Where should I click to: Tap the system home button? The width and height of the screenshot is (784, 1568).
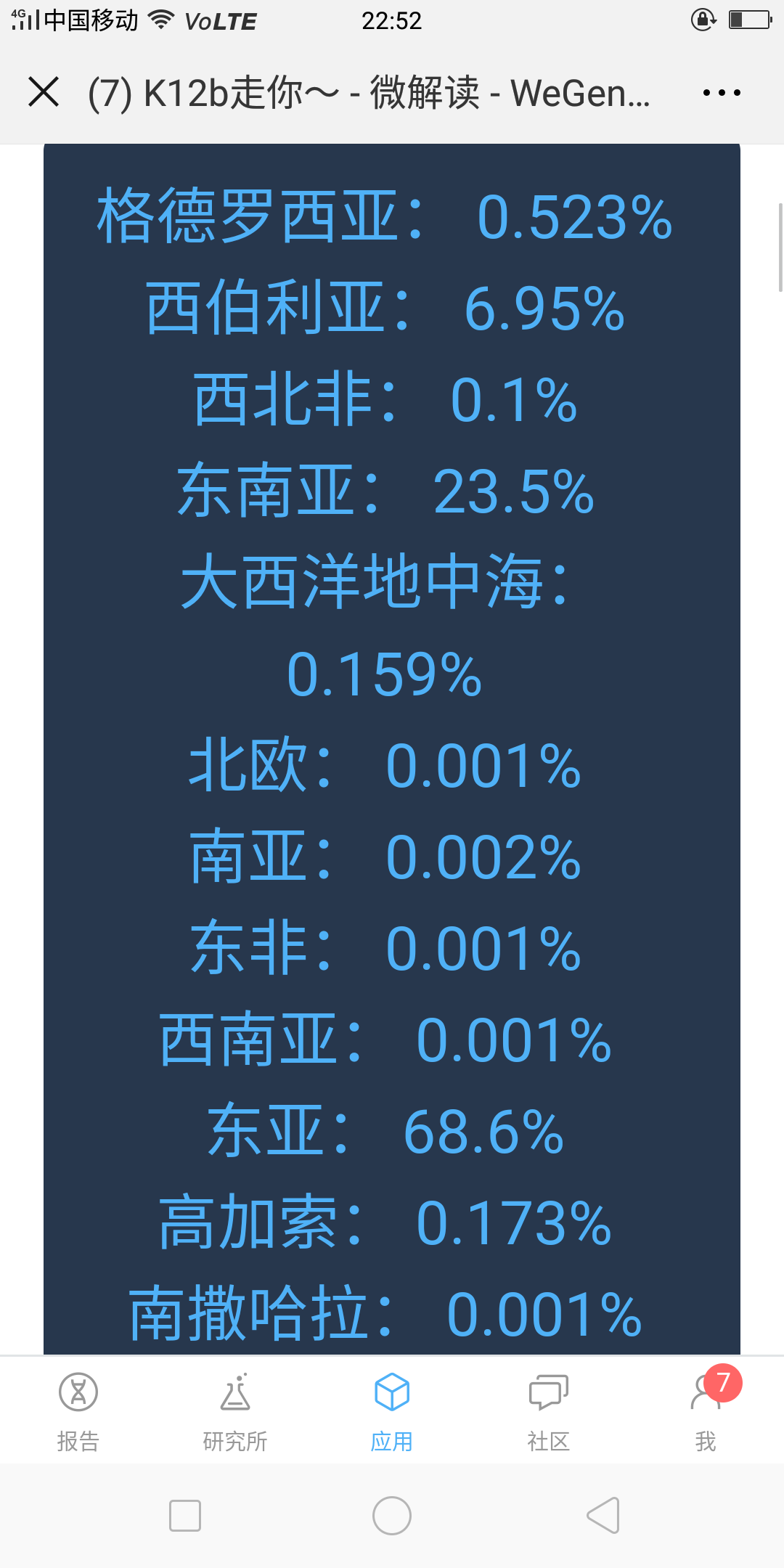tap(392, 1516)
